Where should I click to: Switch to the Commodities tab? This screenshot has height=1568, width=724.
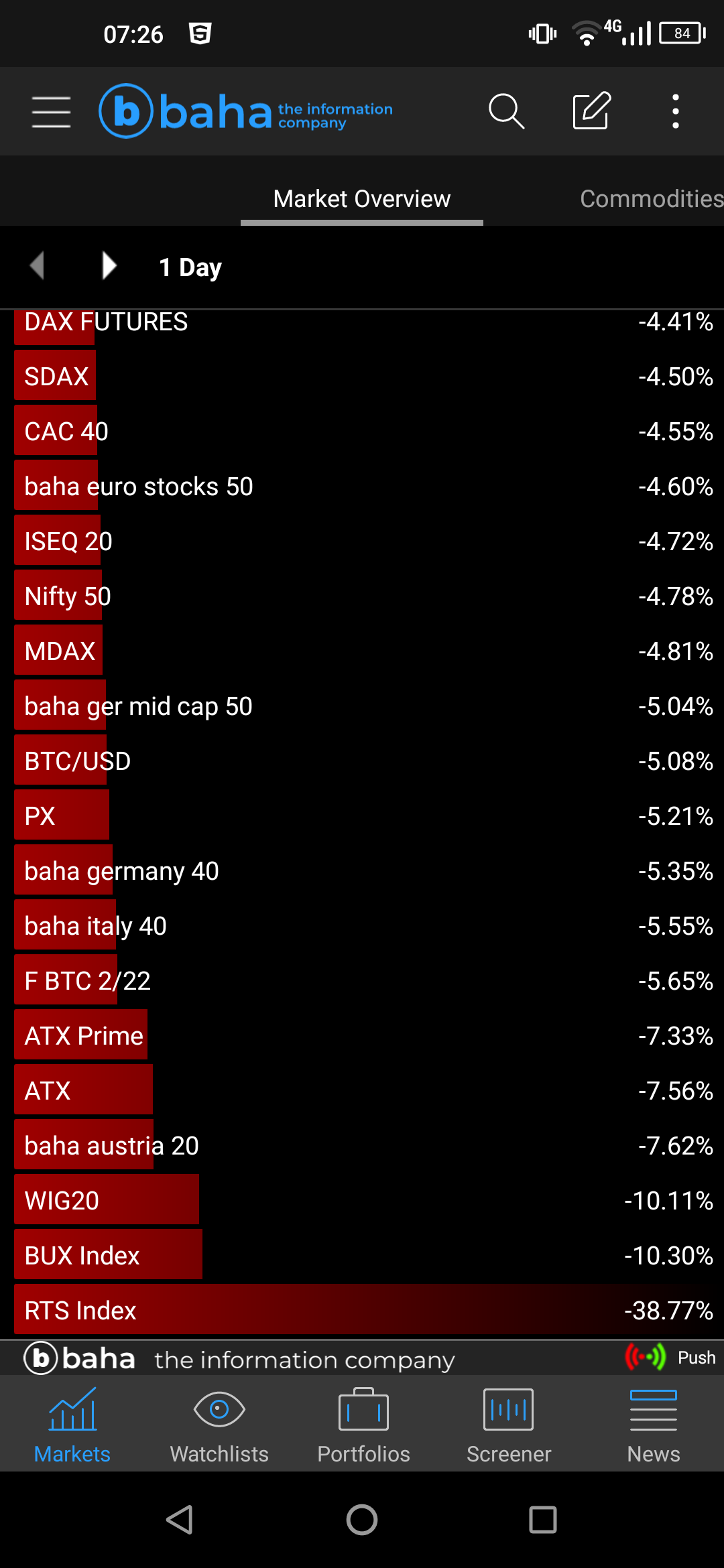coord(651,199)
